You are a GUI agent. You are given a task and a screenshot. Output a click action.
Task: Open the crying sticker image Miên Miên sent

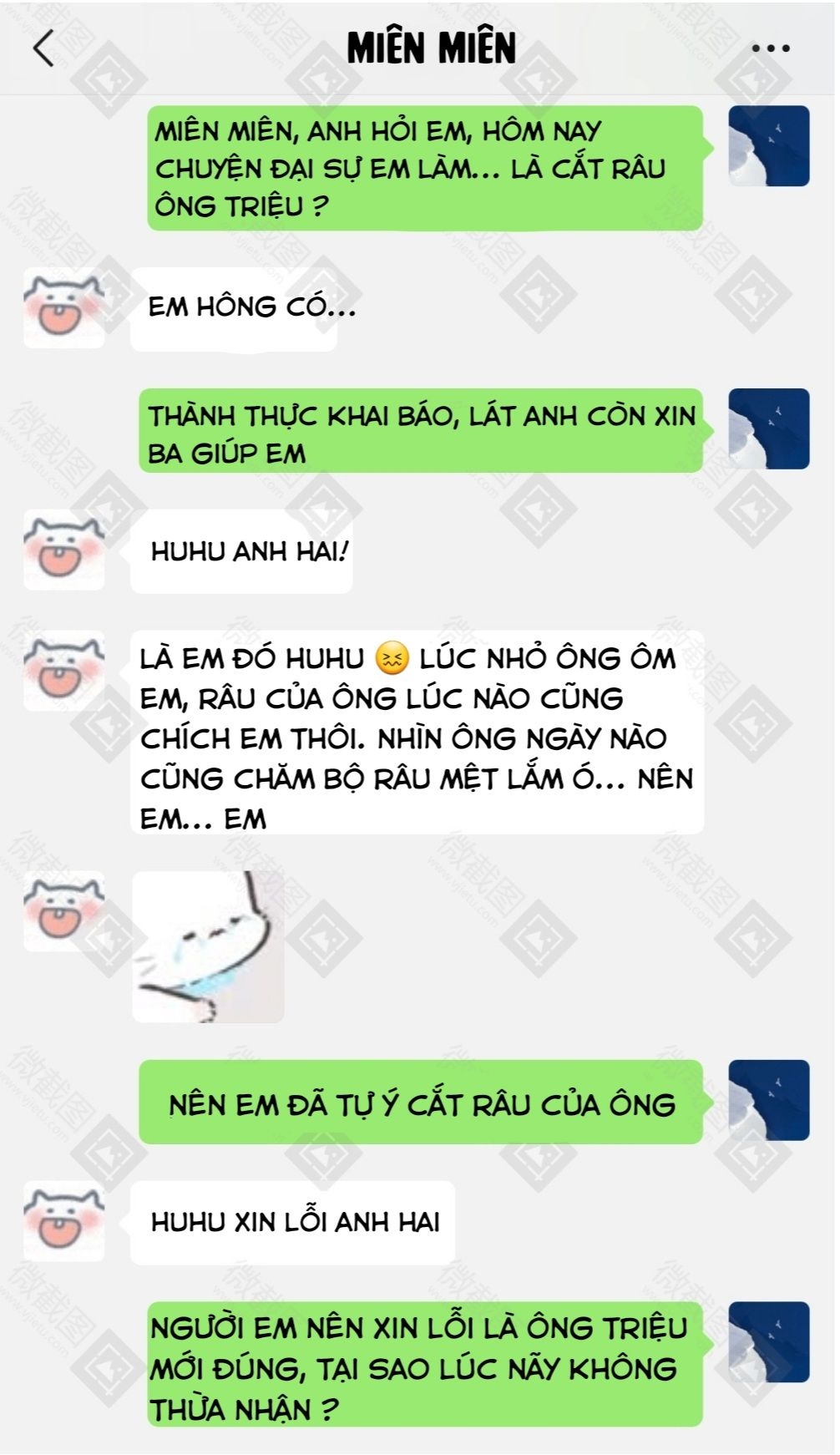tap(208, 946)
